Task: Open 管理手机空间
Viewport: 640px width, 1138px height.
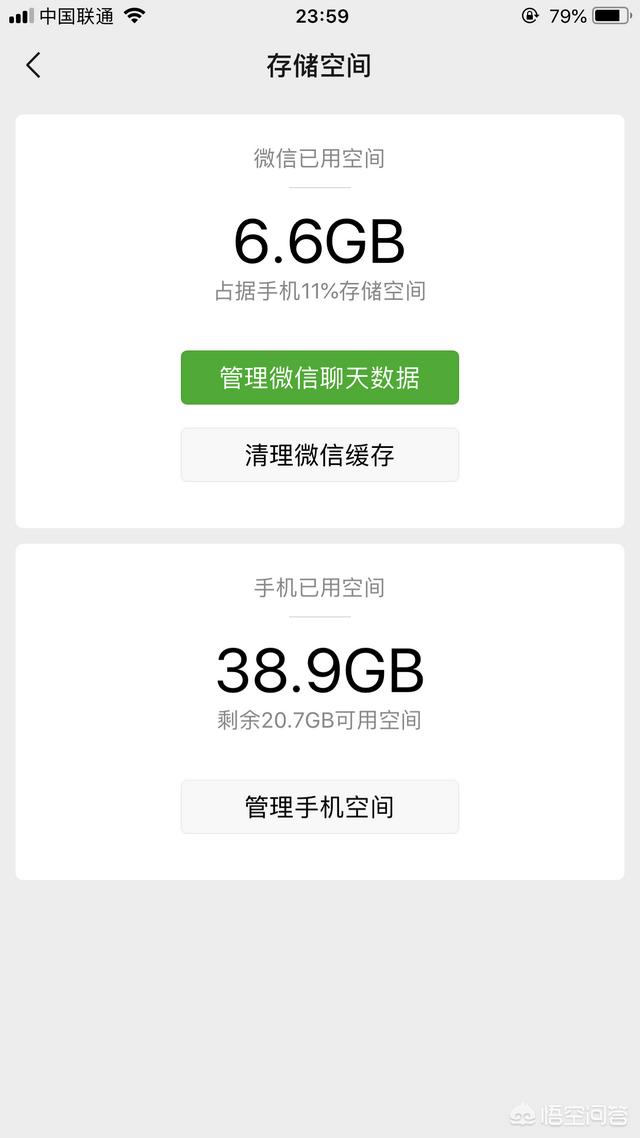Action: [x=320, y=806]
